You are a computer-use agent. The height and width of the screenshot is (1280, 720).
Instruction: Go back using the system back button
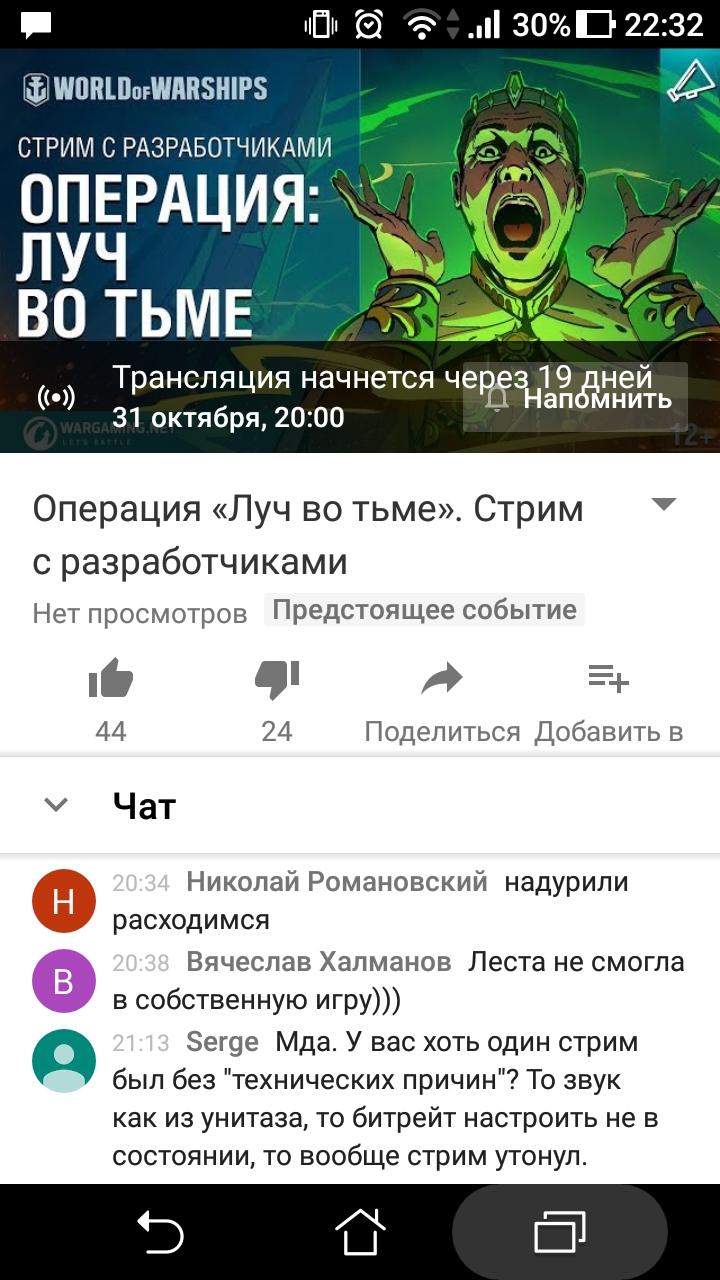pyautogui.click(x=160, y=1232)
